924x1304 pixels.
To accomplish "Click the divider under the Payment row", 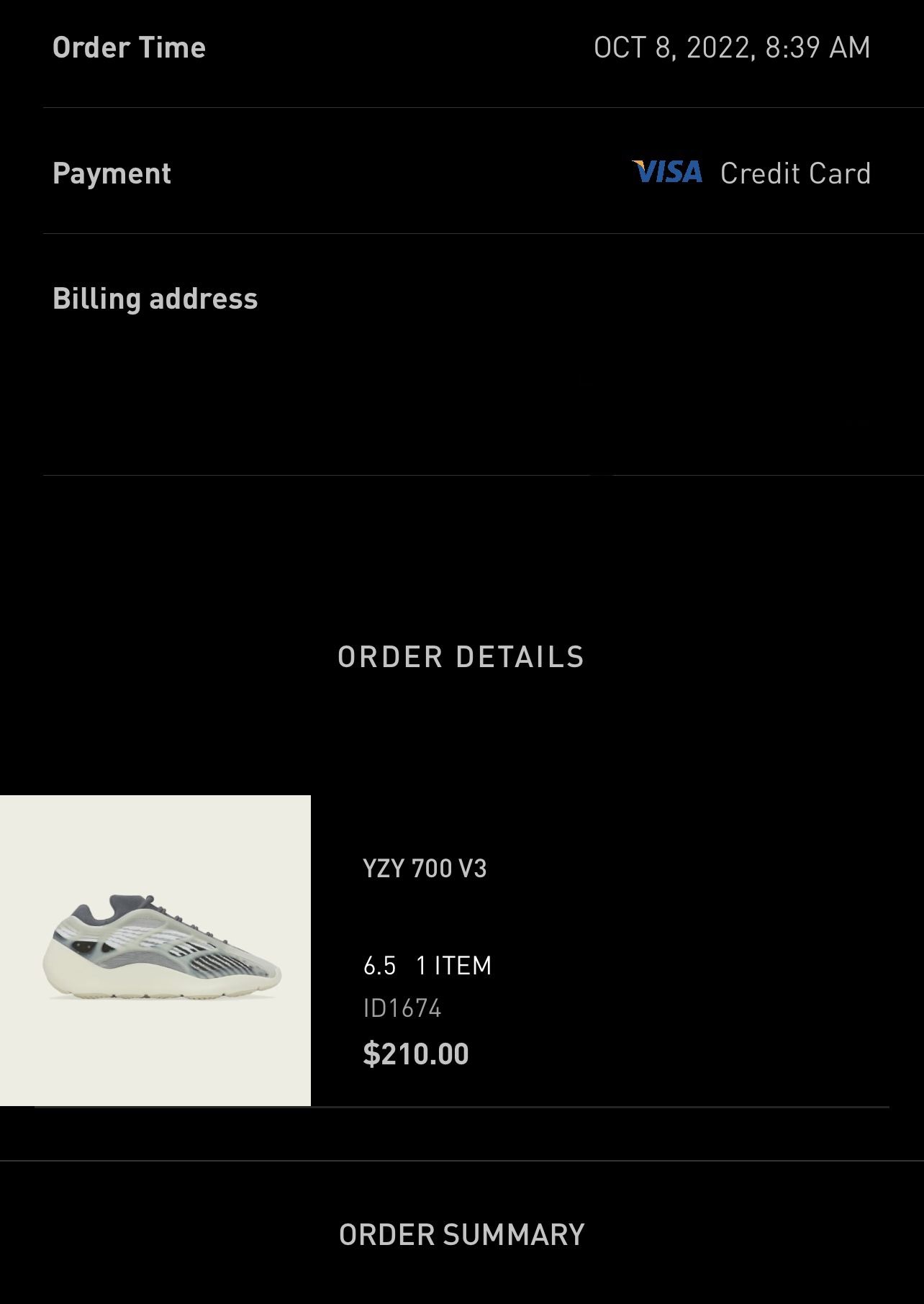I will click(x=461, y=232).
